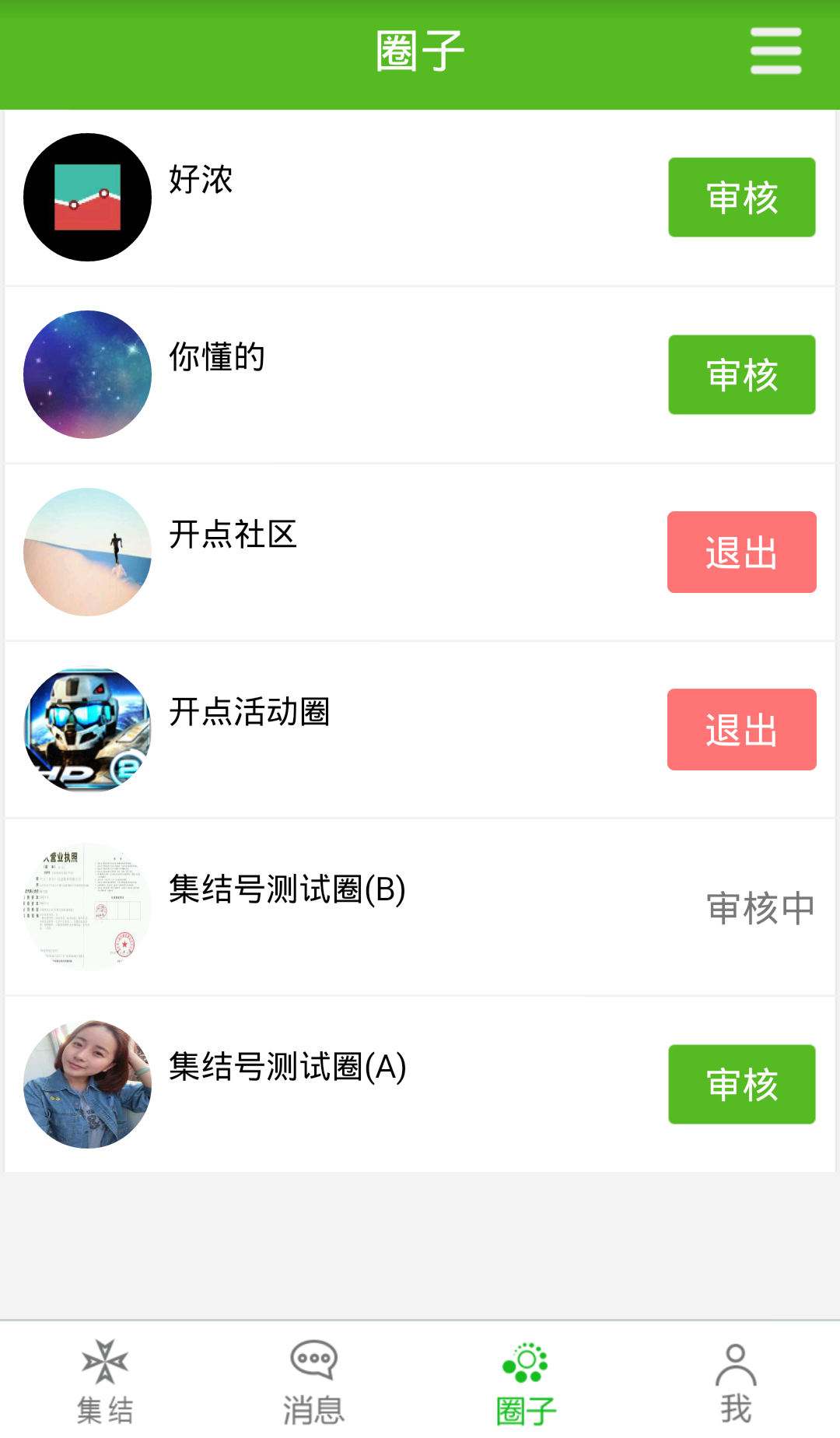The image size is (840, 1438).
Task: Tap 审核 button for 集结号测试圈(A)
Action: (741, 1085)
